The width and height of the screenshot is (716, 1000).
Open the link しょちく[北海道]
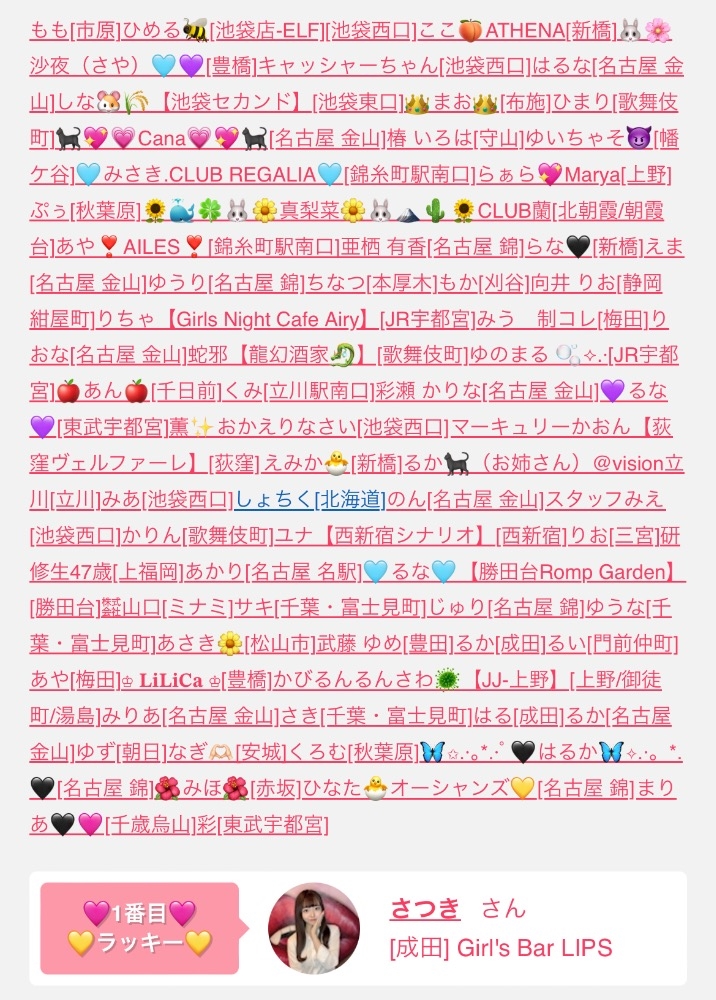pyautogui.click(x=310, y=499)
